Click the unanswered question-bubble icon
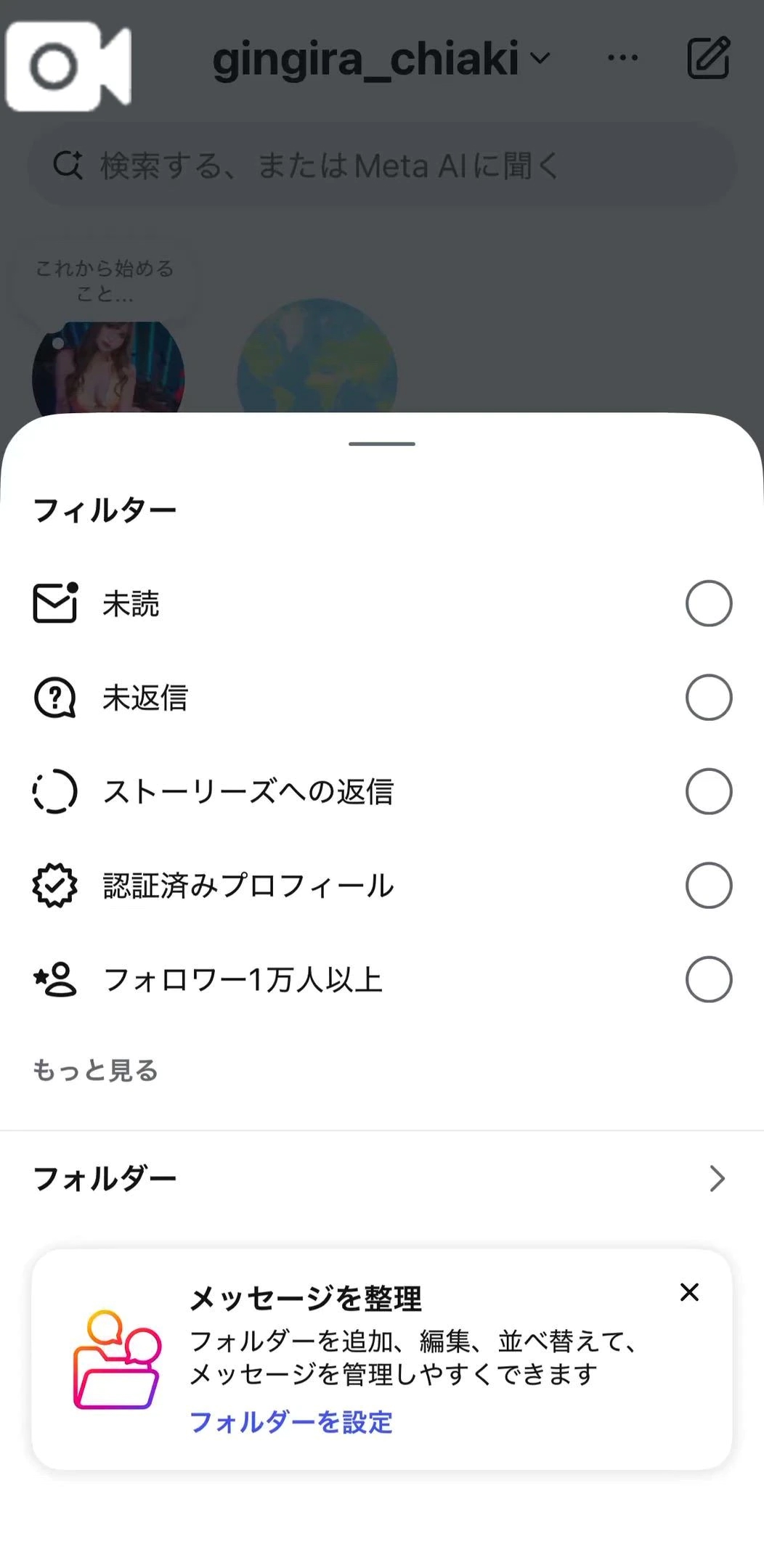Screen dimensions: 764x1568 click(54, 698)
